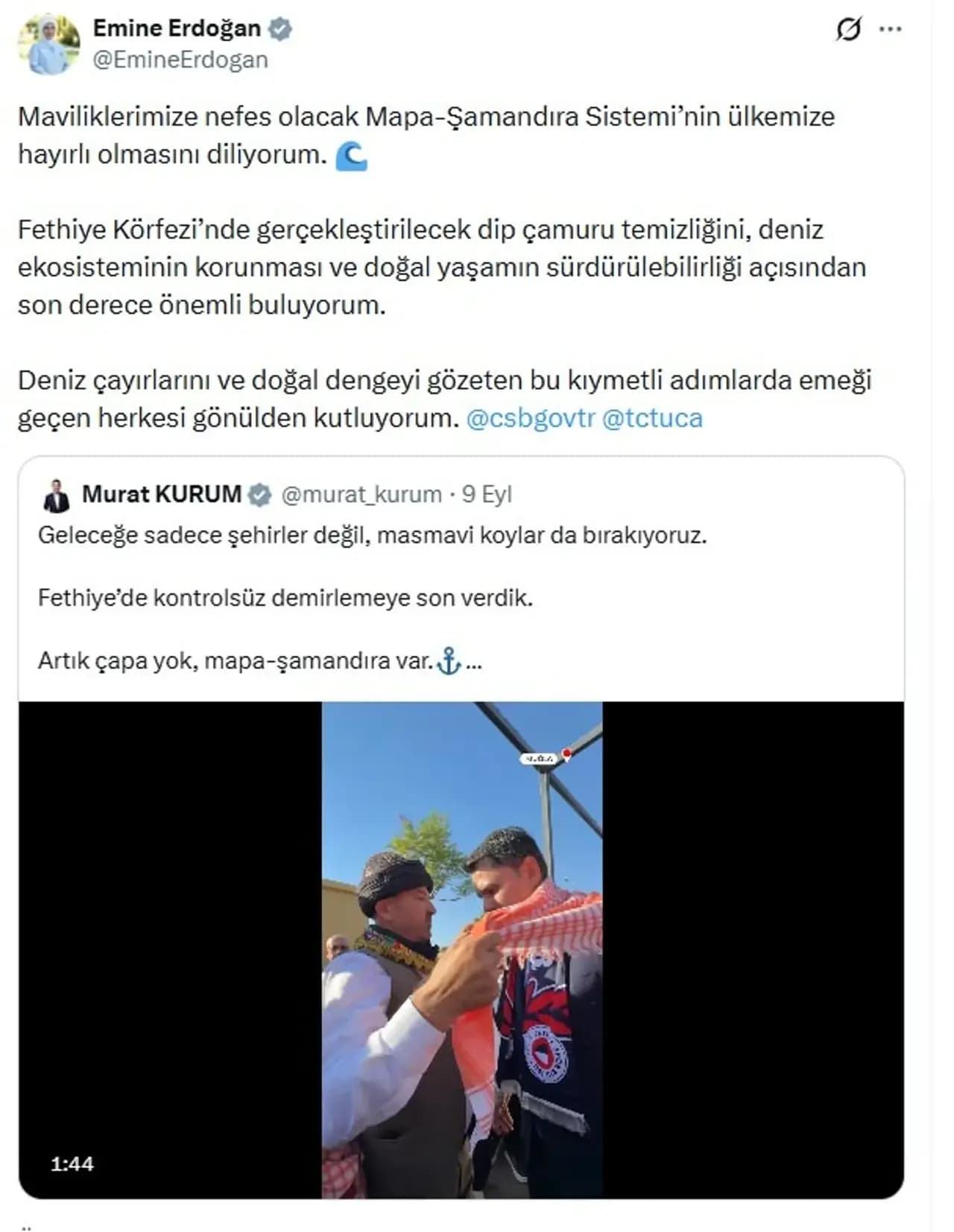Visit the @tctuca mentioned account
Image resolution: width=954 pixels, height=1232 pixels.
[x=652, y=418]
